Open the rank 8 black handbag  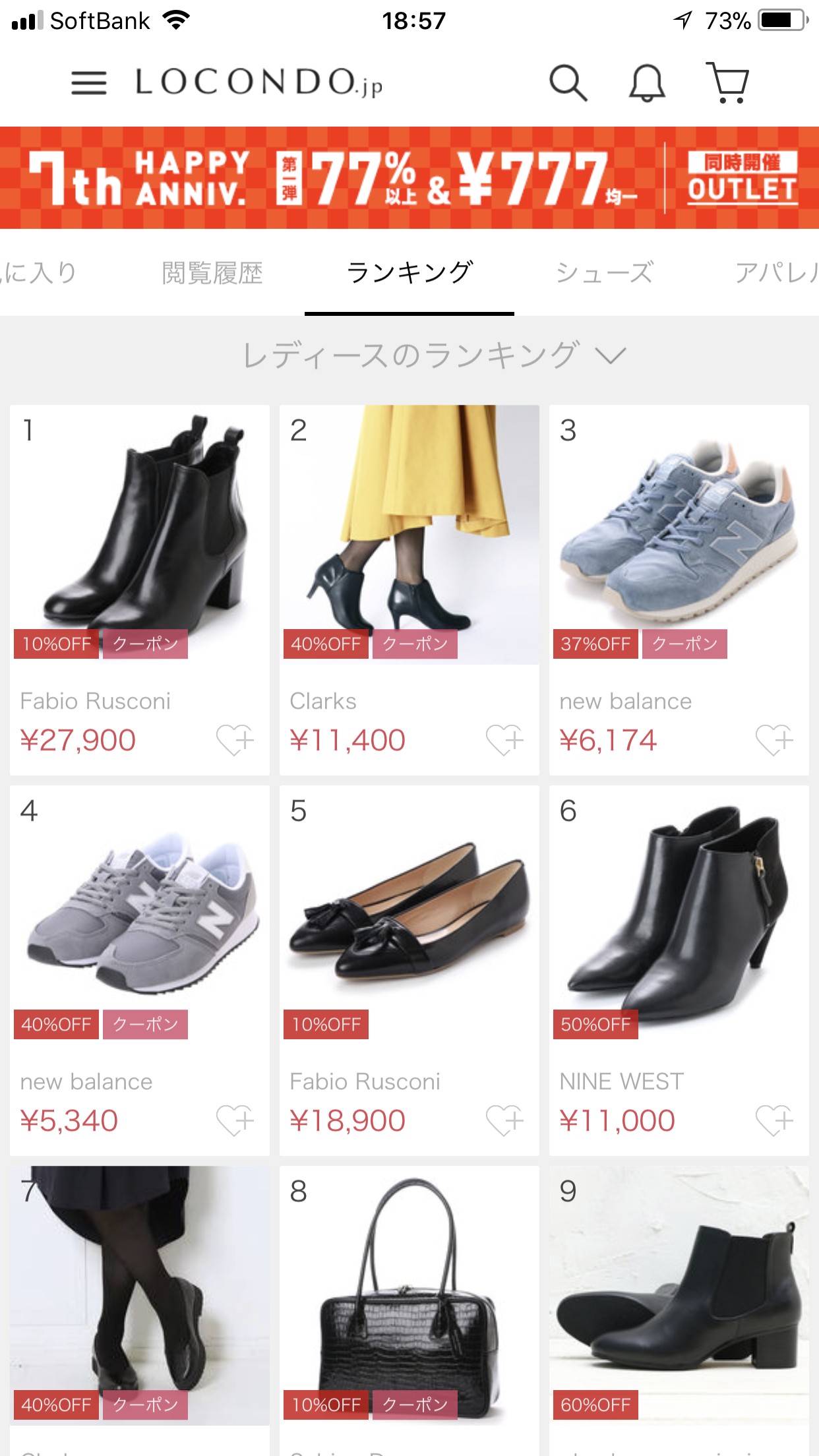point(409,1311)
